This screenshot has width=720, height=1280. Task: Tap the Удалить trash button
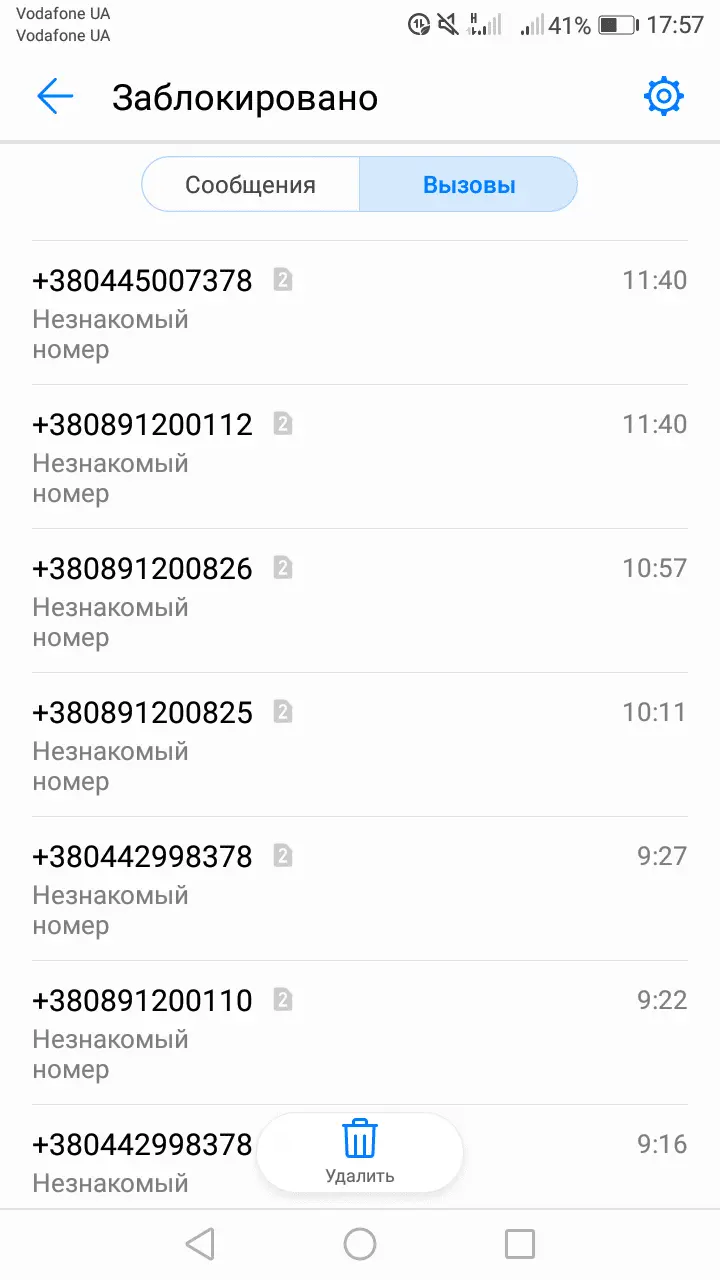360,1152
